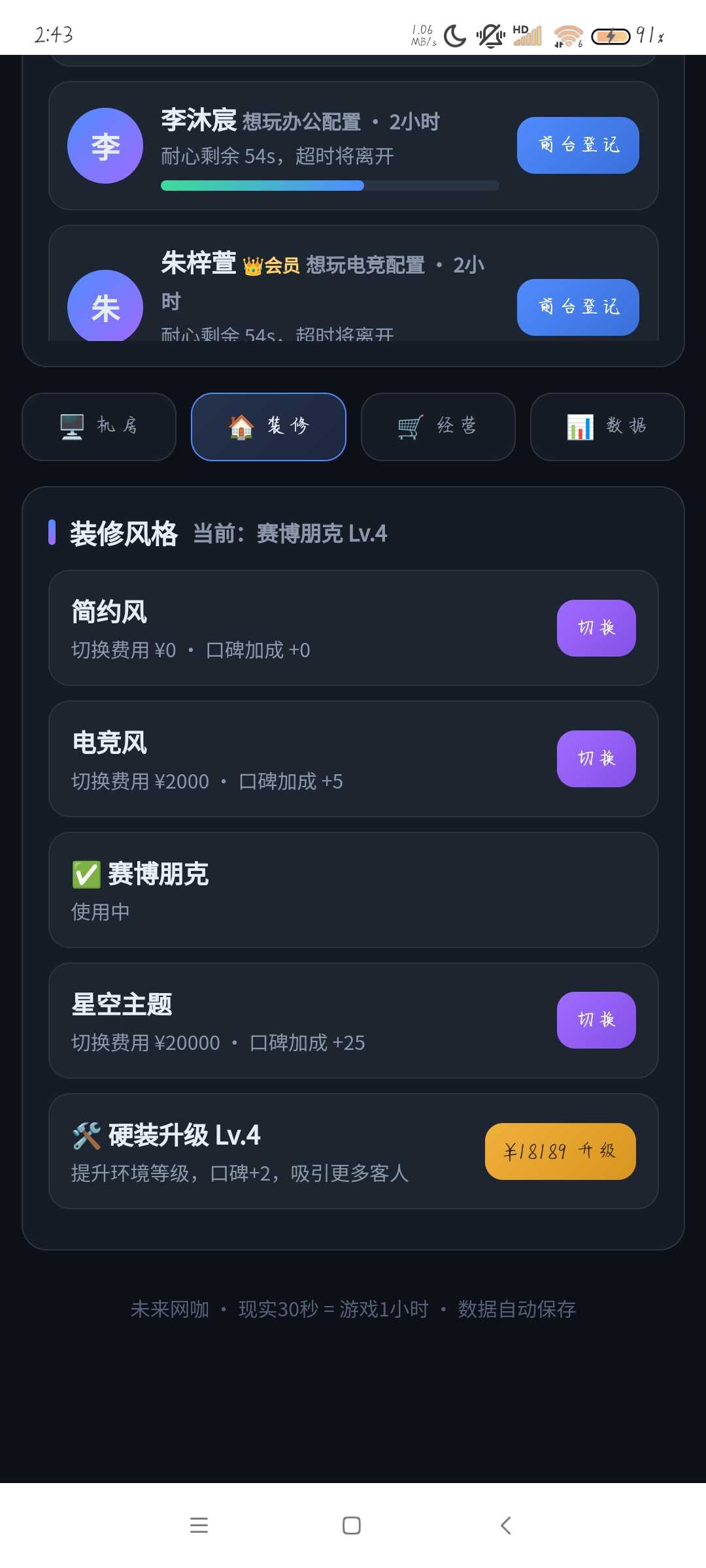Tap the system back button
The image size is (706, 1568).
tap(505, 1526)
